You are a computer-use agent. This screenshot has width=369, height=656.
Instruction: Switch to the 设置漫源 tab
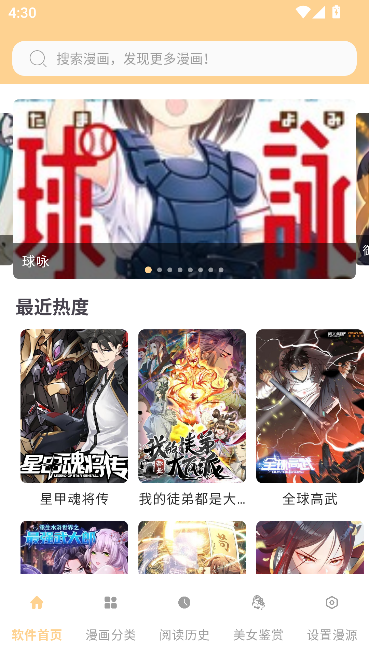[332, 618]
